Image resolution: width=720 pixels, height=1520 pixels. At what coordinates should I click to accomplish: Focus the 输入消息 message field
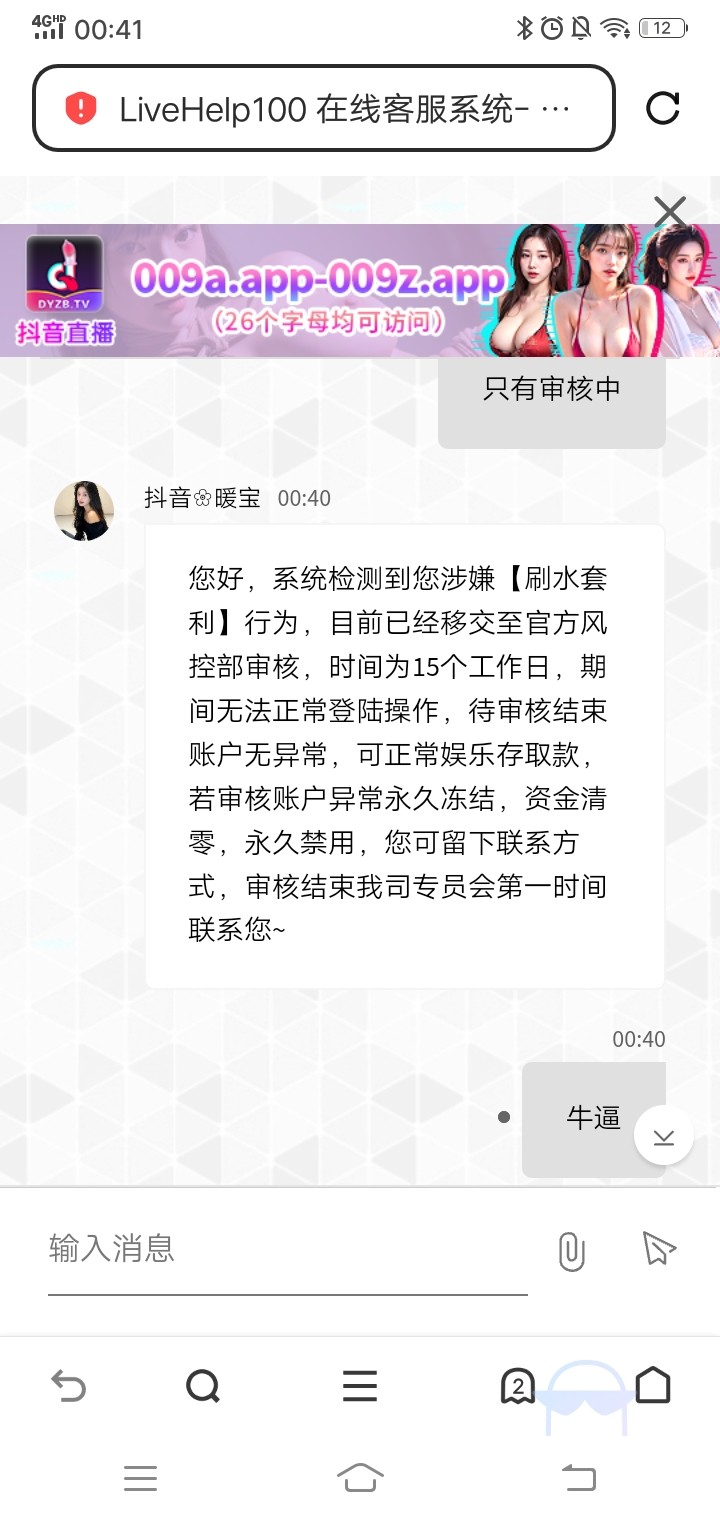(x=287, y=1249)
